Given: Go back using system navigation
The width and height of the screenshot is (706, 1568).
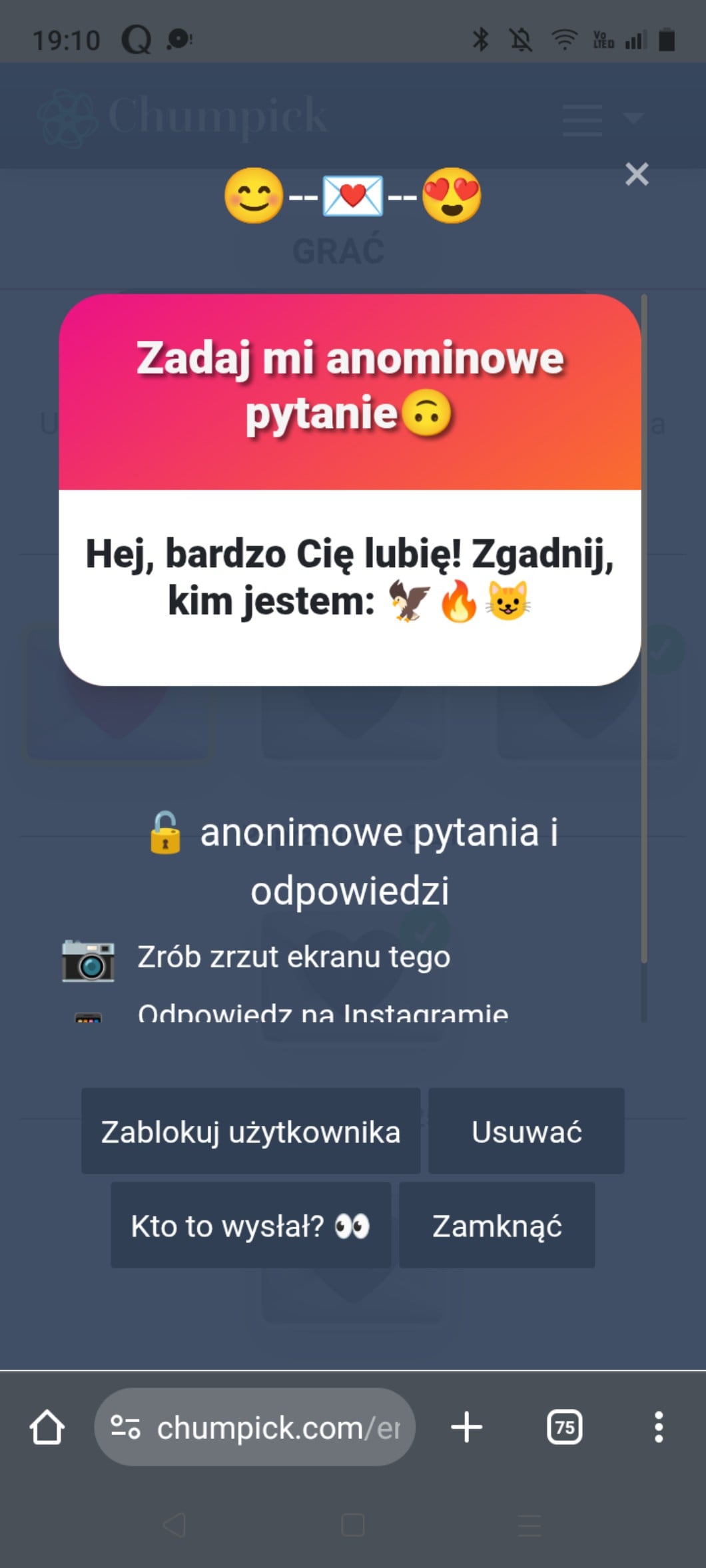Looking at the screenshot, I should [175, 1525].
